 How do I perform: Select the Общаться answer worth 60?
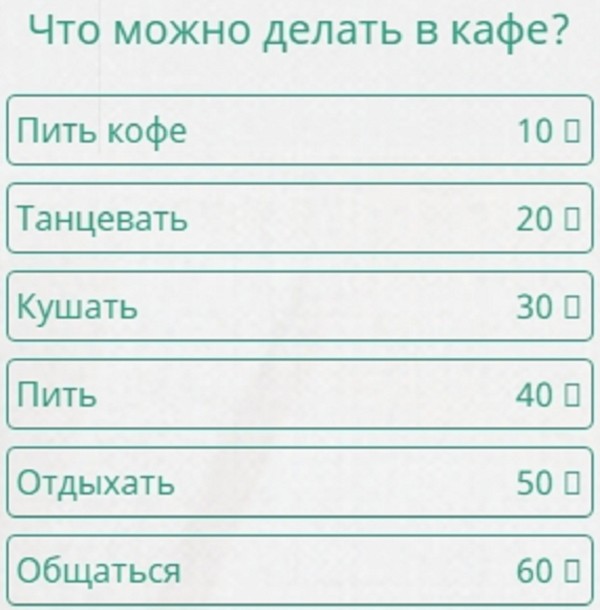click(300, 570)
